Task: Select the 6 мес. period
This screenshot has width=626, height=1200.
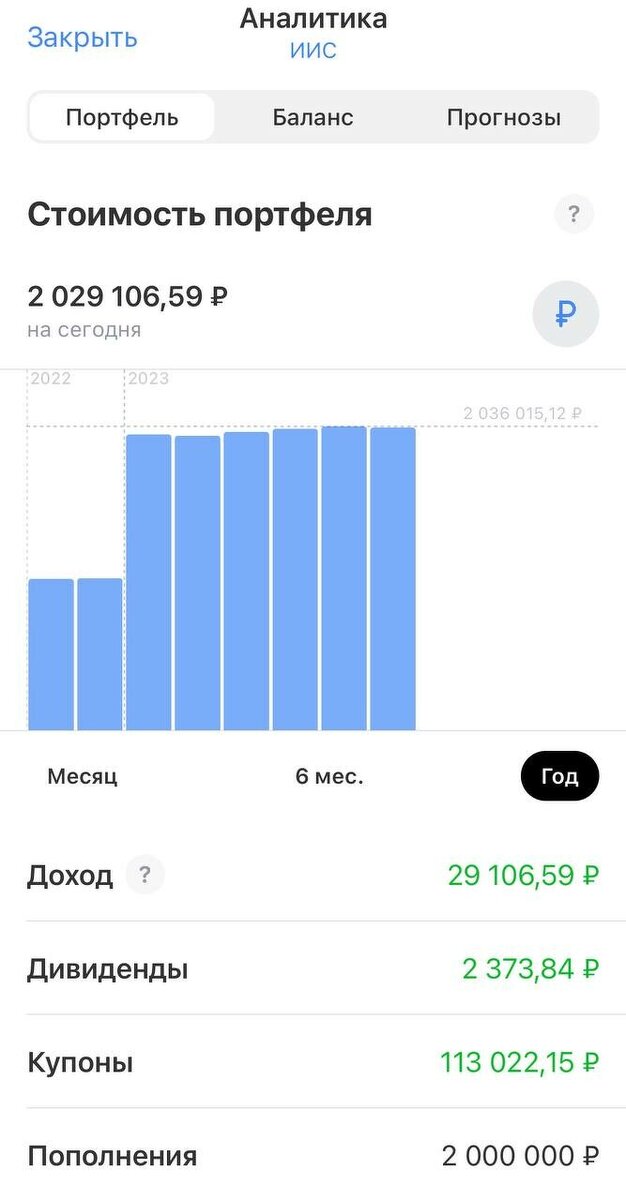Action: [329, 777]
